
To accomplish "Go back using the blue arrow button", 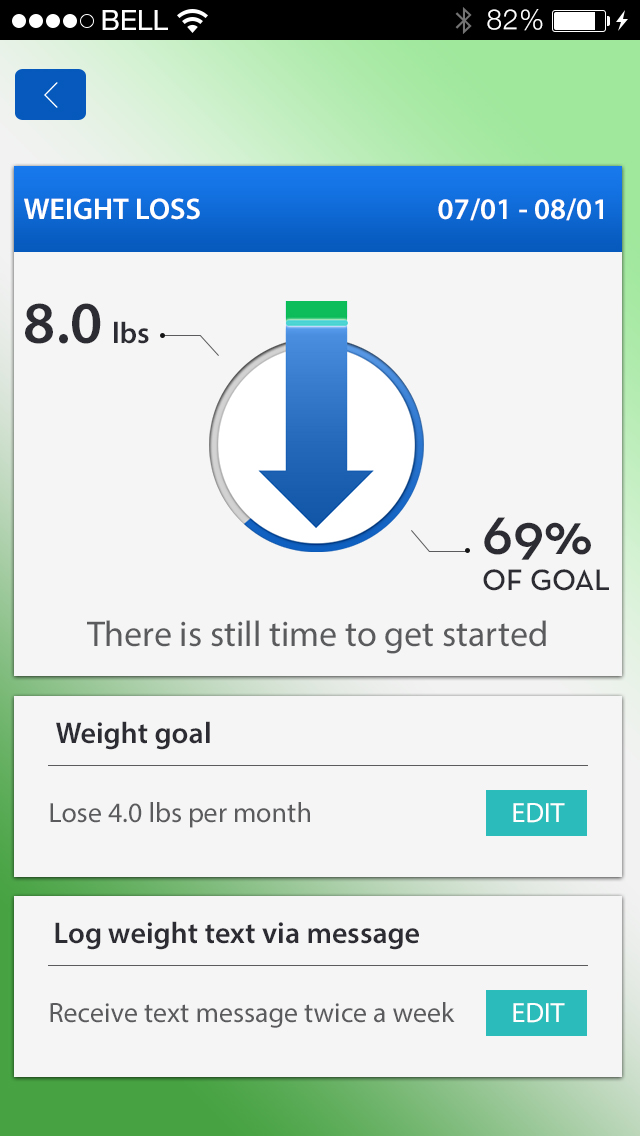I will (50, 95).
